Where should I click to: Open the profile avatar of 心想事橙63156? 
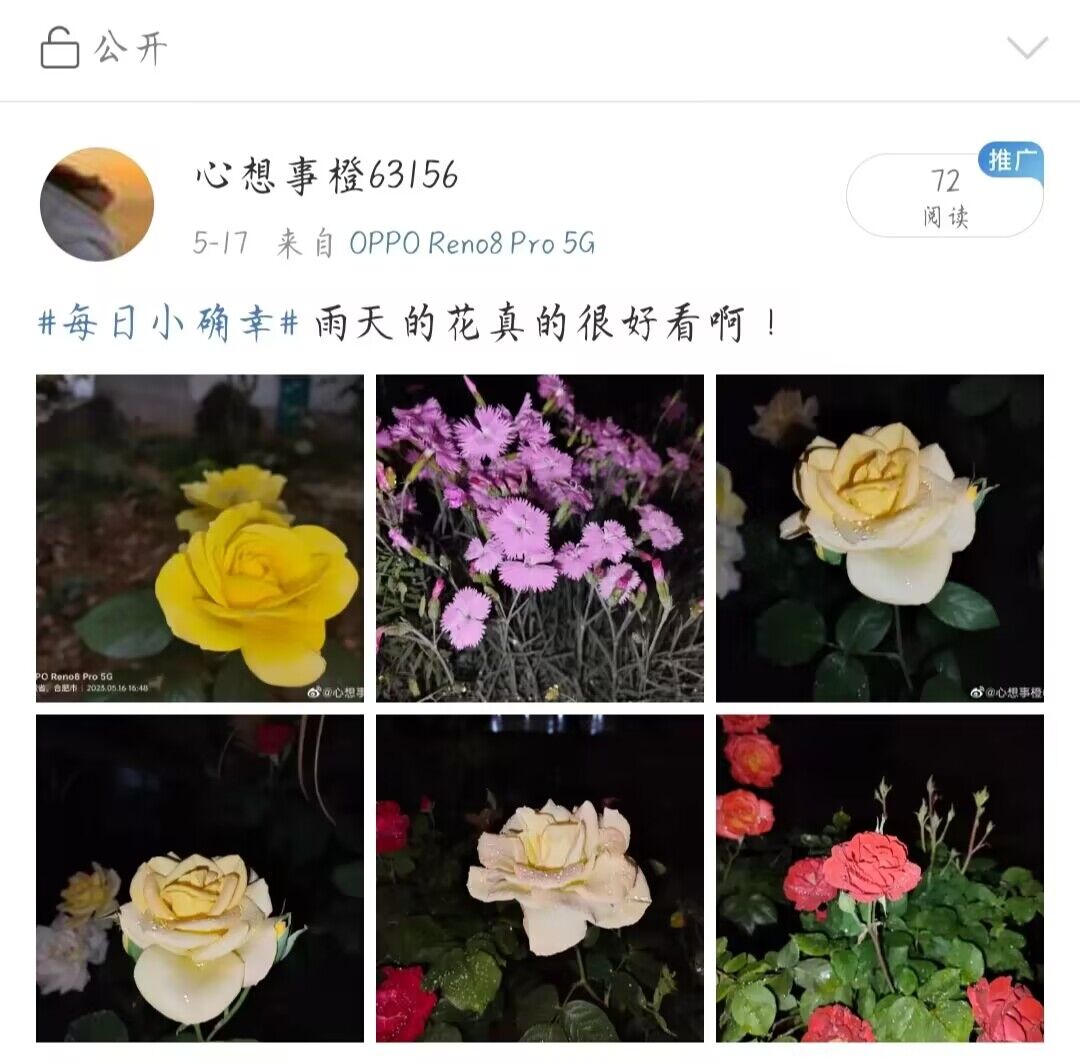click(x=97, y=205)
